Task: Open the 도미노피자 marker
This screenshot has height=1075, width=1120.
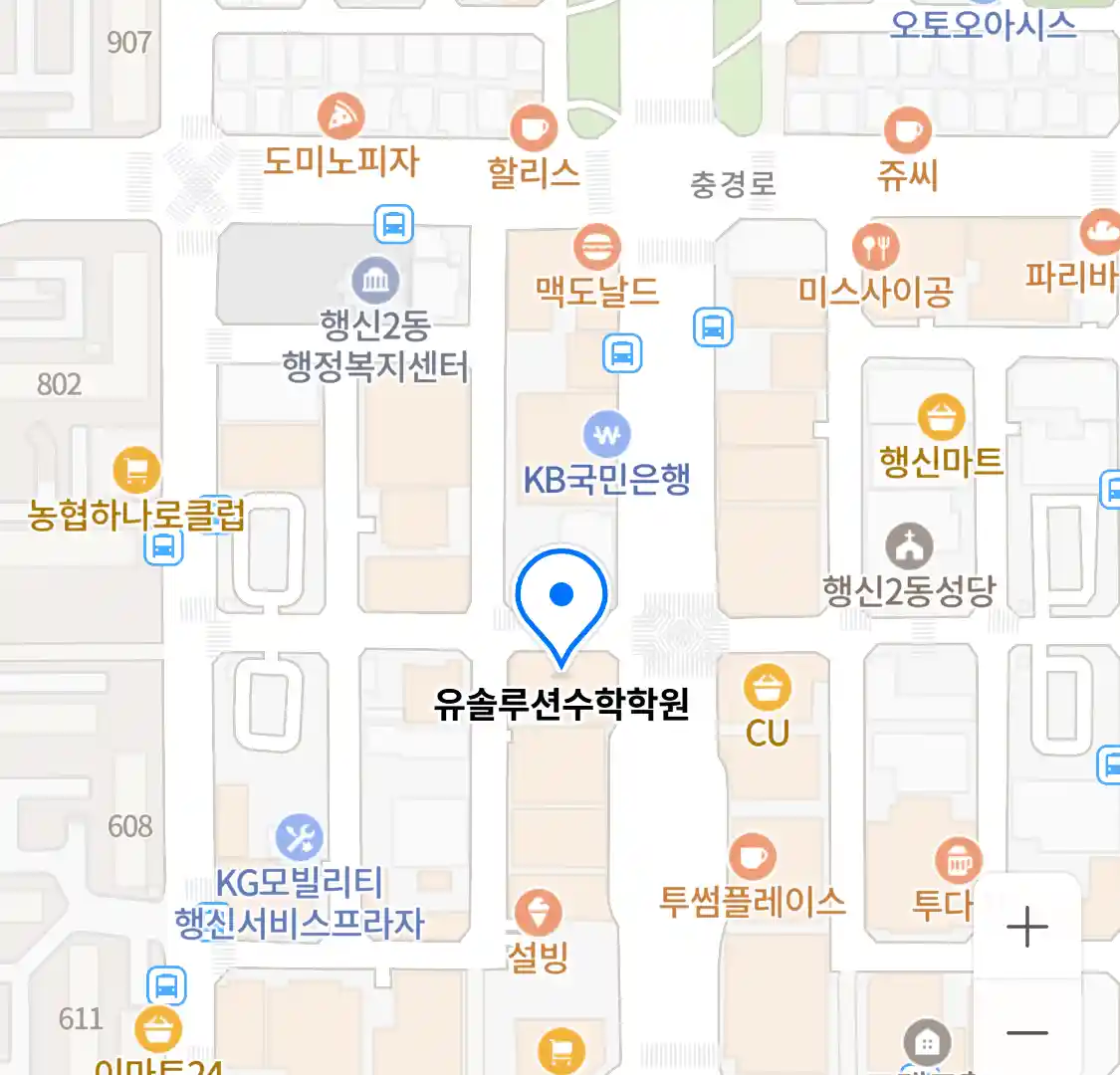Action: [x=340, y=117]
